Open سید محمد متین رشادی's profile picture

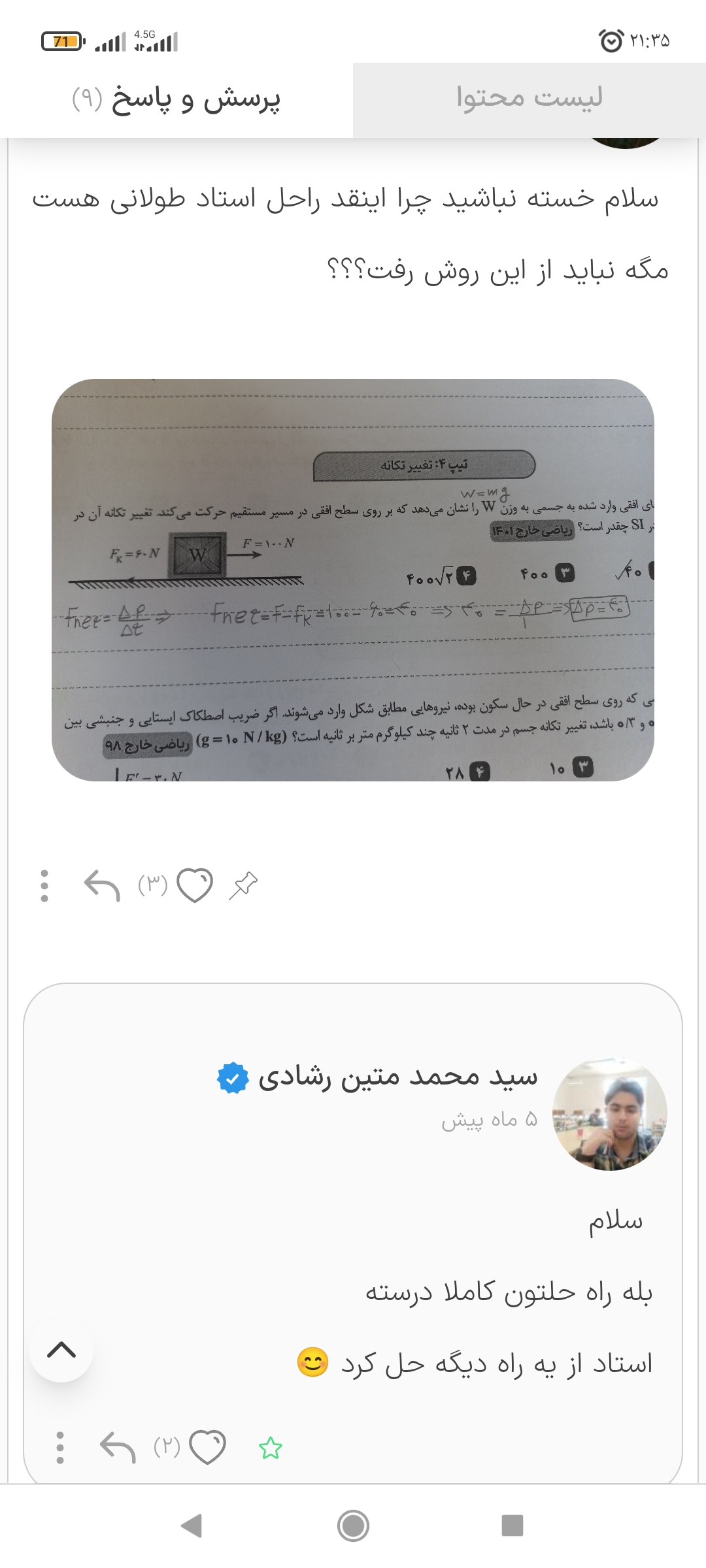609,1114
